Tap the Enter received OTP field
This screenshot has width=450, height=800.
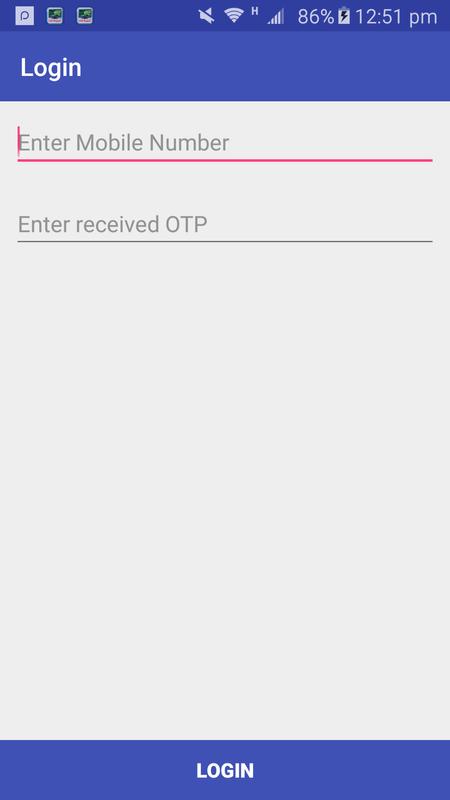click(x=225, y=224)
